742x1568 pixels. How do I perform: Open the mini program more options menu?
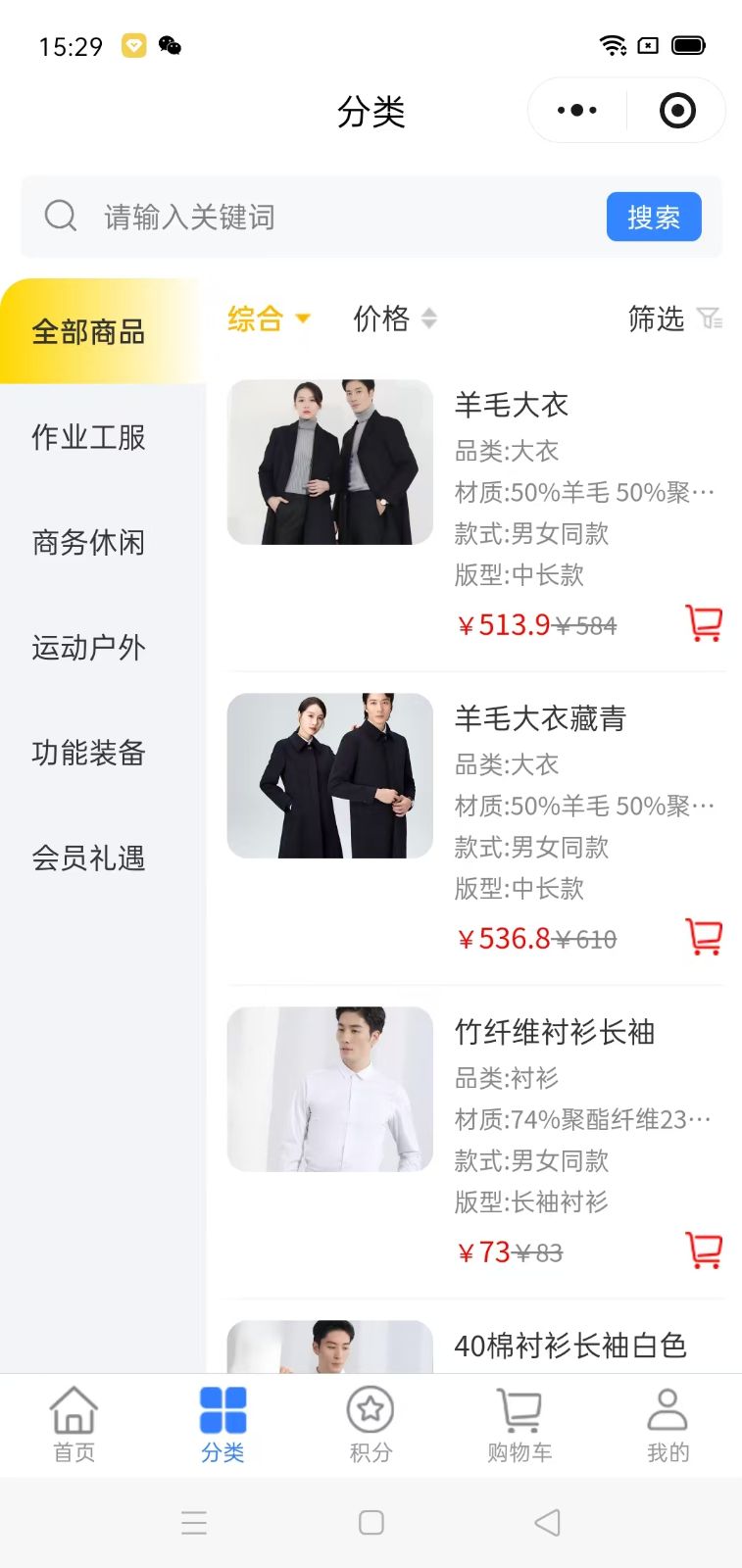tap(577, 111)
